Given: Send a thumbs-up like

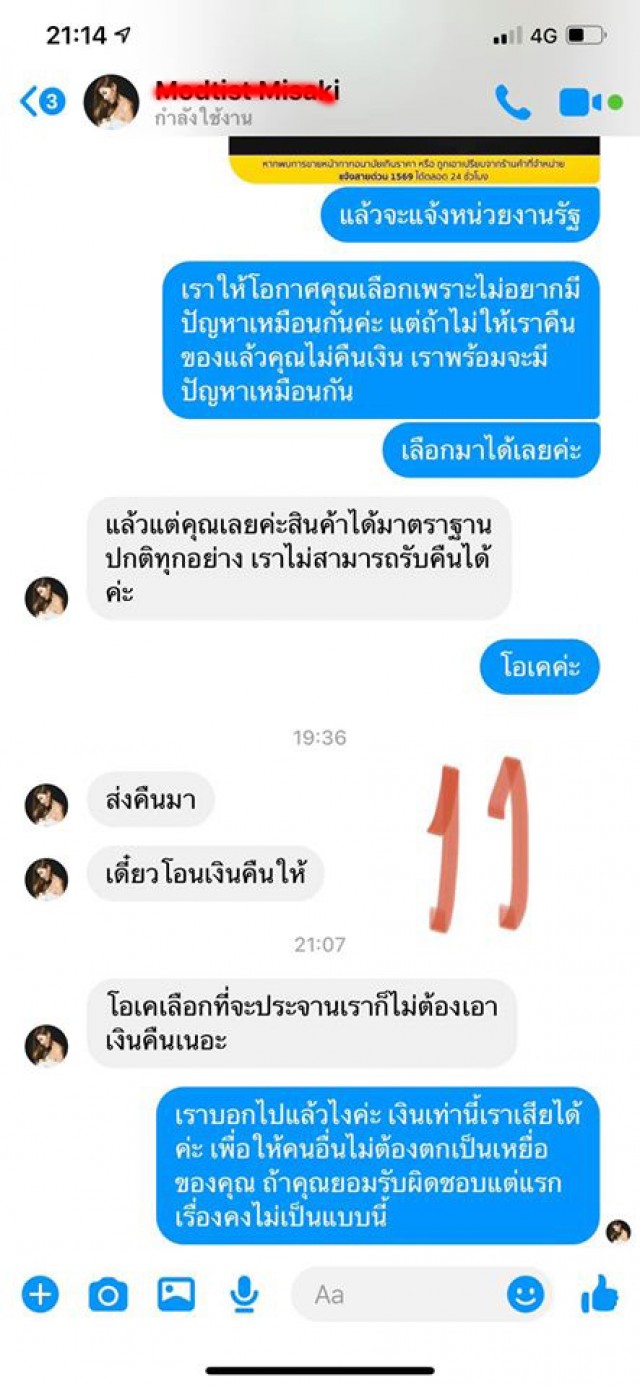Looking at the screenshot, I should pyautogui.click(x=599, y=1295).
